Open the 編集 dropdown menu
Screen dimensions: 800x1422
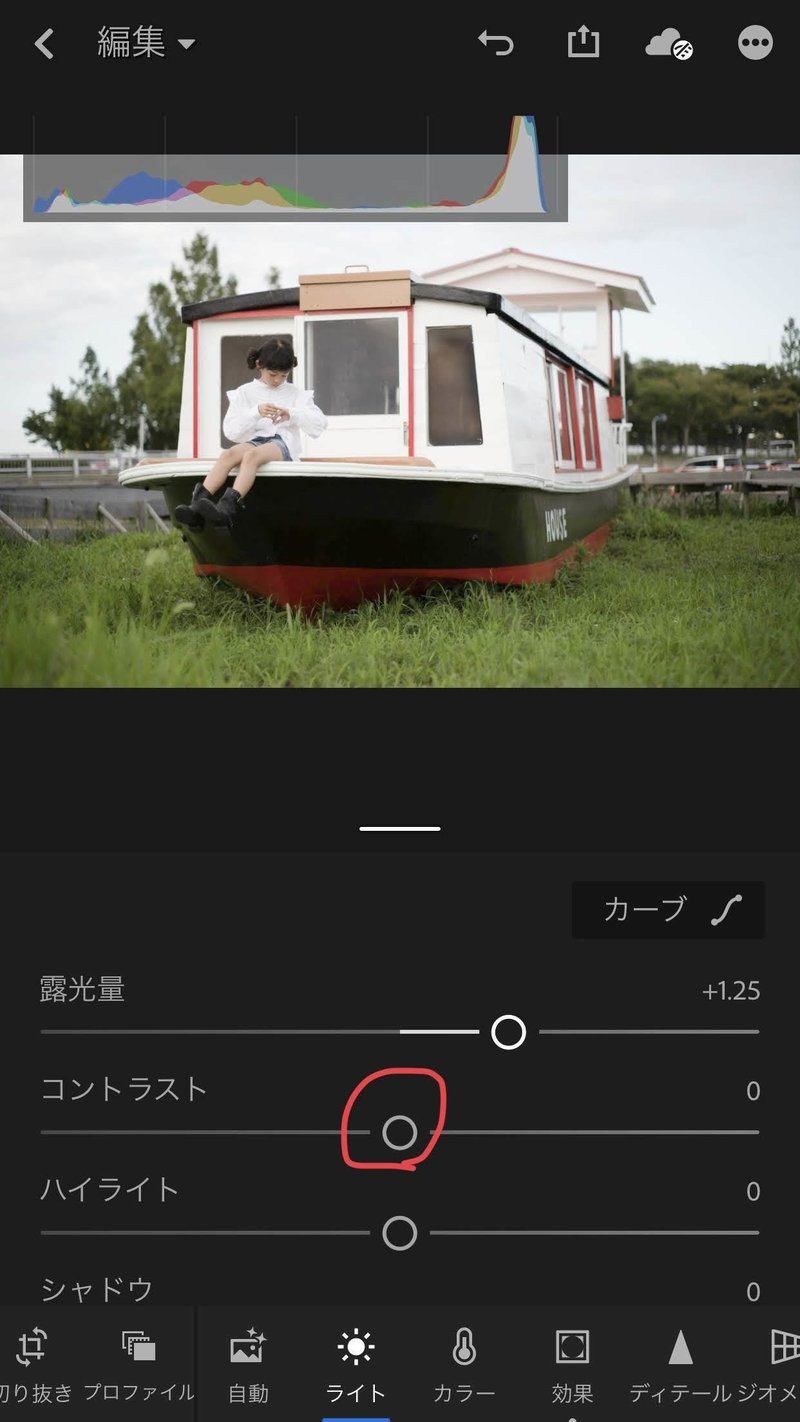(x=146, y=44)
